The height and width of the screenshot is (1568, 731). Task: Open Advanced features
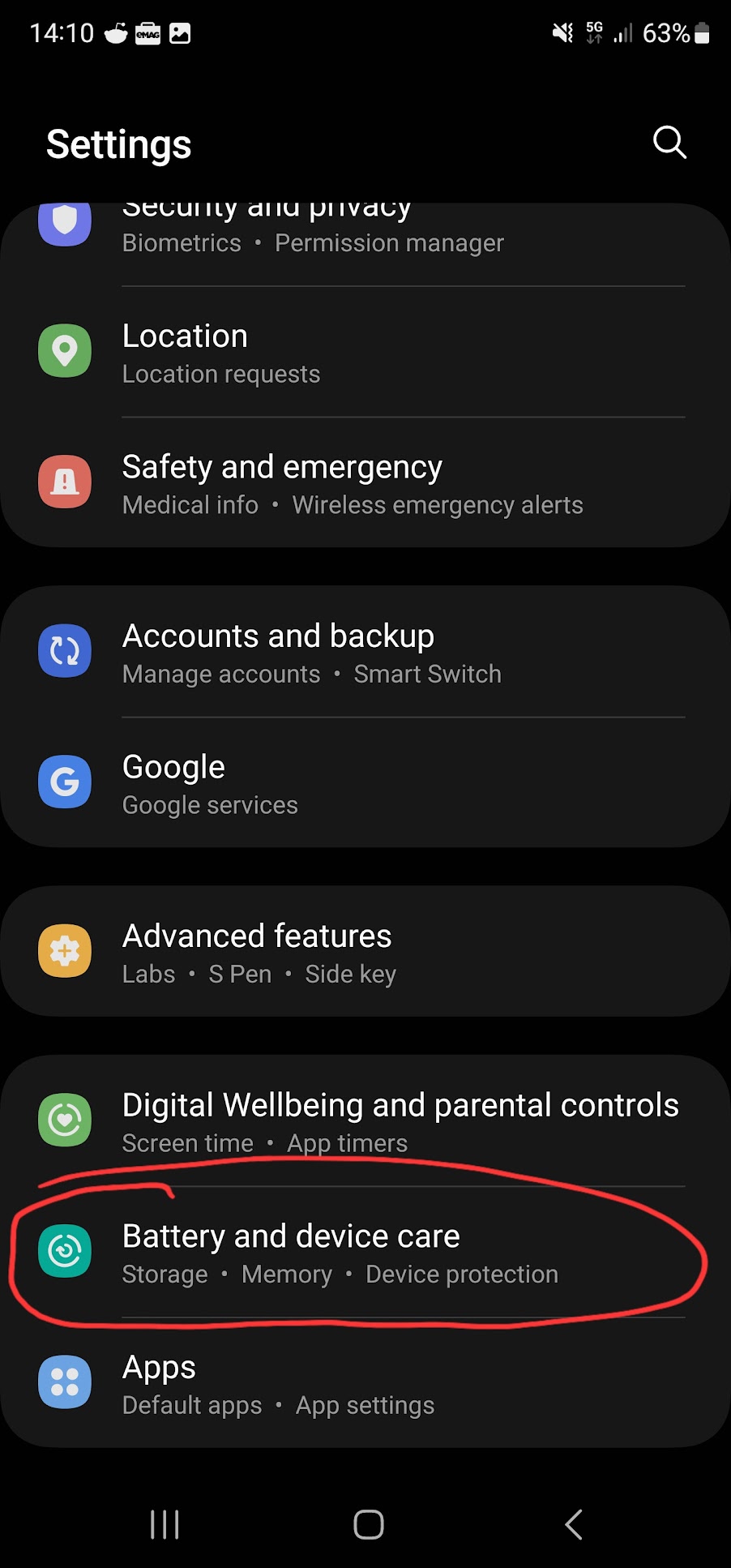[365, 952]
